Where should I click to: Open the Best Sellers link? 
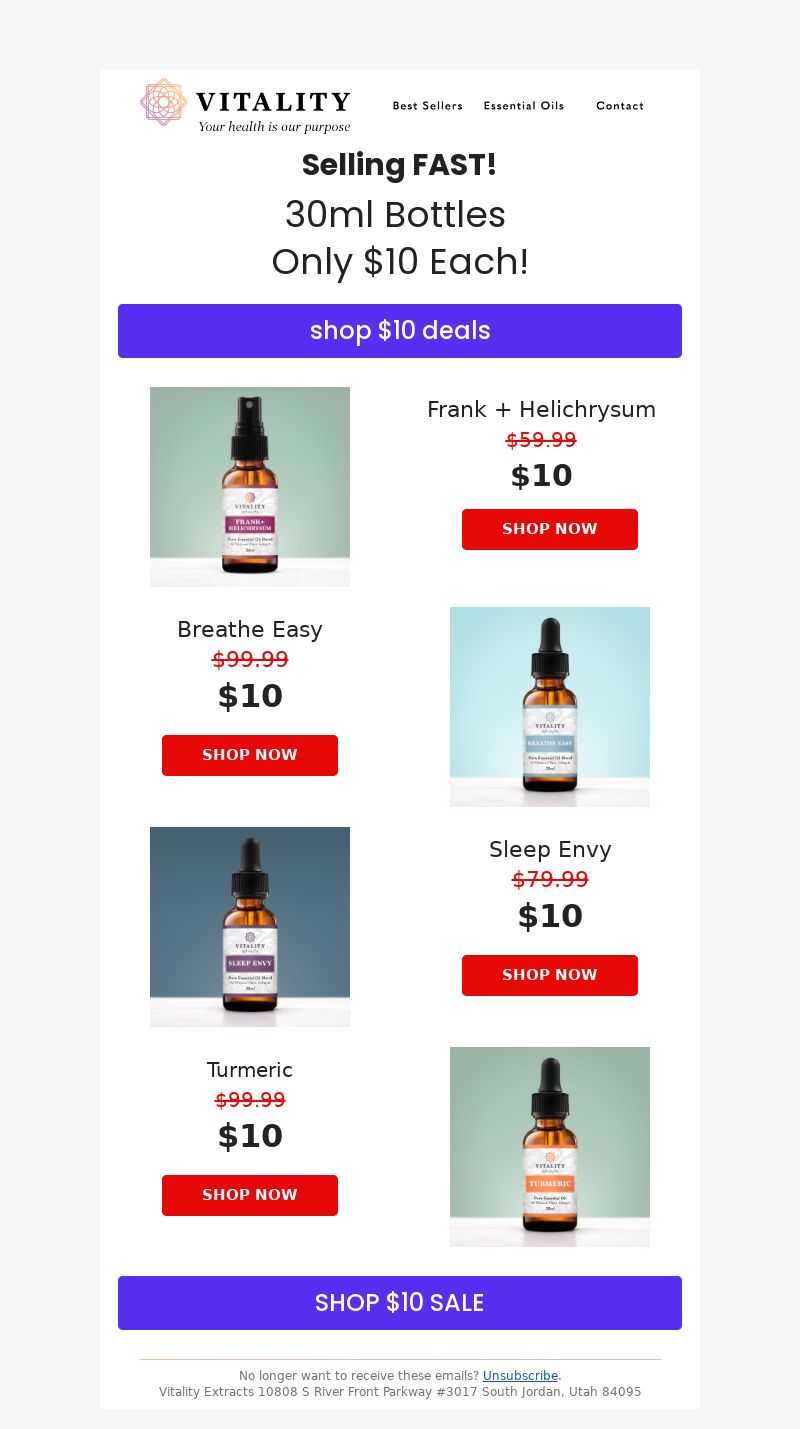pos(427,106)
